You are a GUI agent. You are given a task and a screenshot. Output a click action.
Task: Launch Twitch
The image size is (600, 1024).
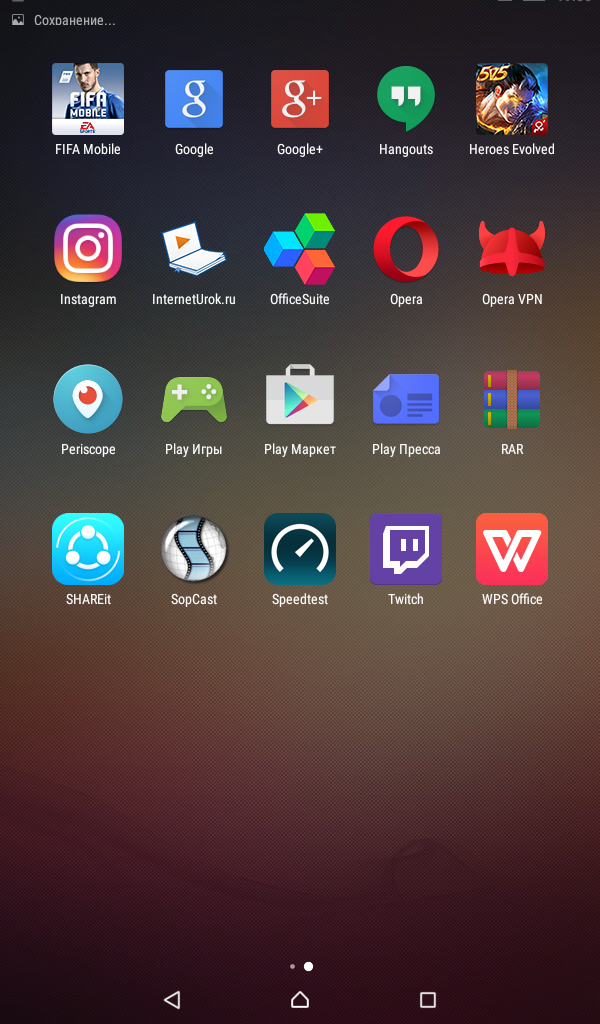406,549
